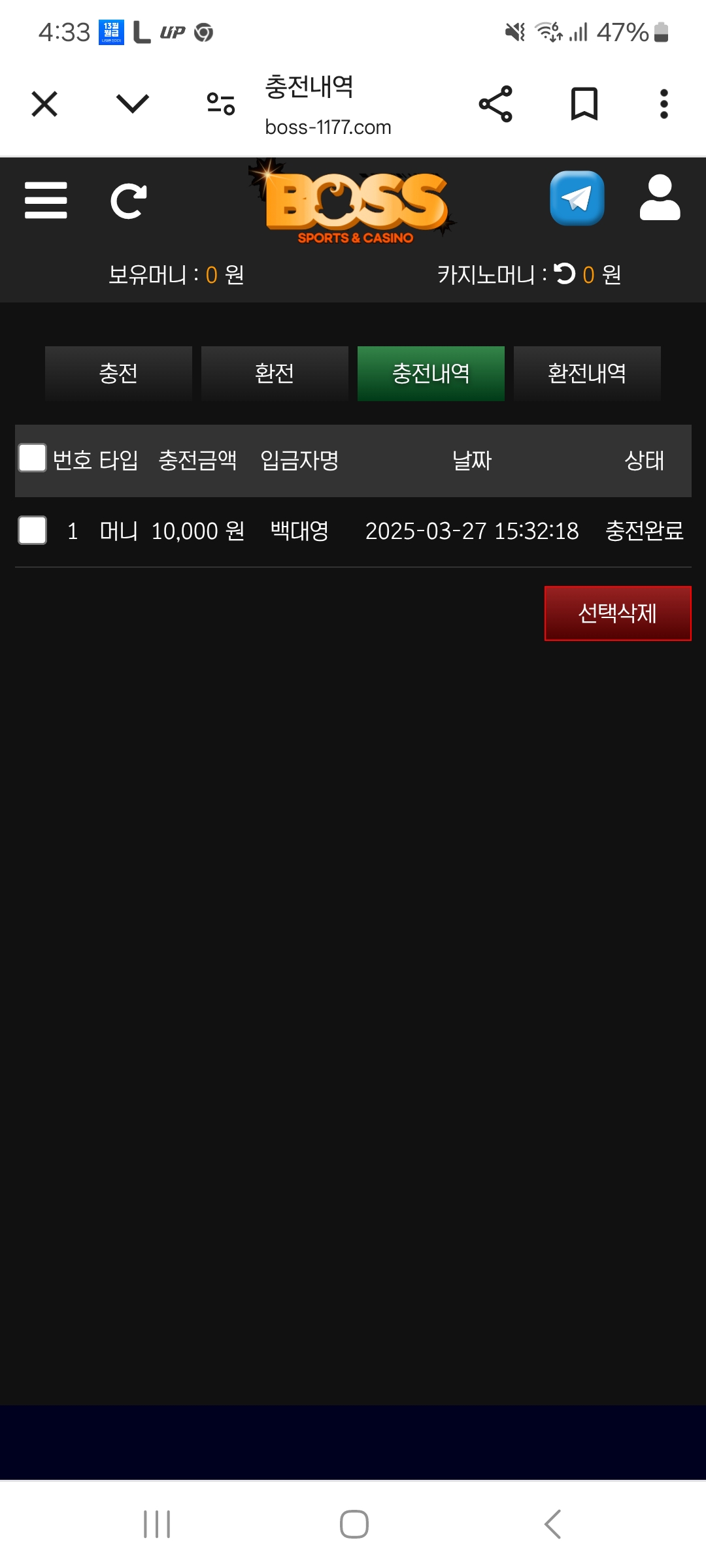Close the browser custom tab

(44, 104)
